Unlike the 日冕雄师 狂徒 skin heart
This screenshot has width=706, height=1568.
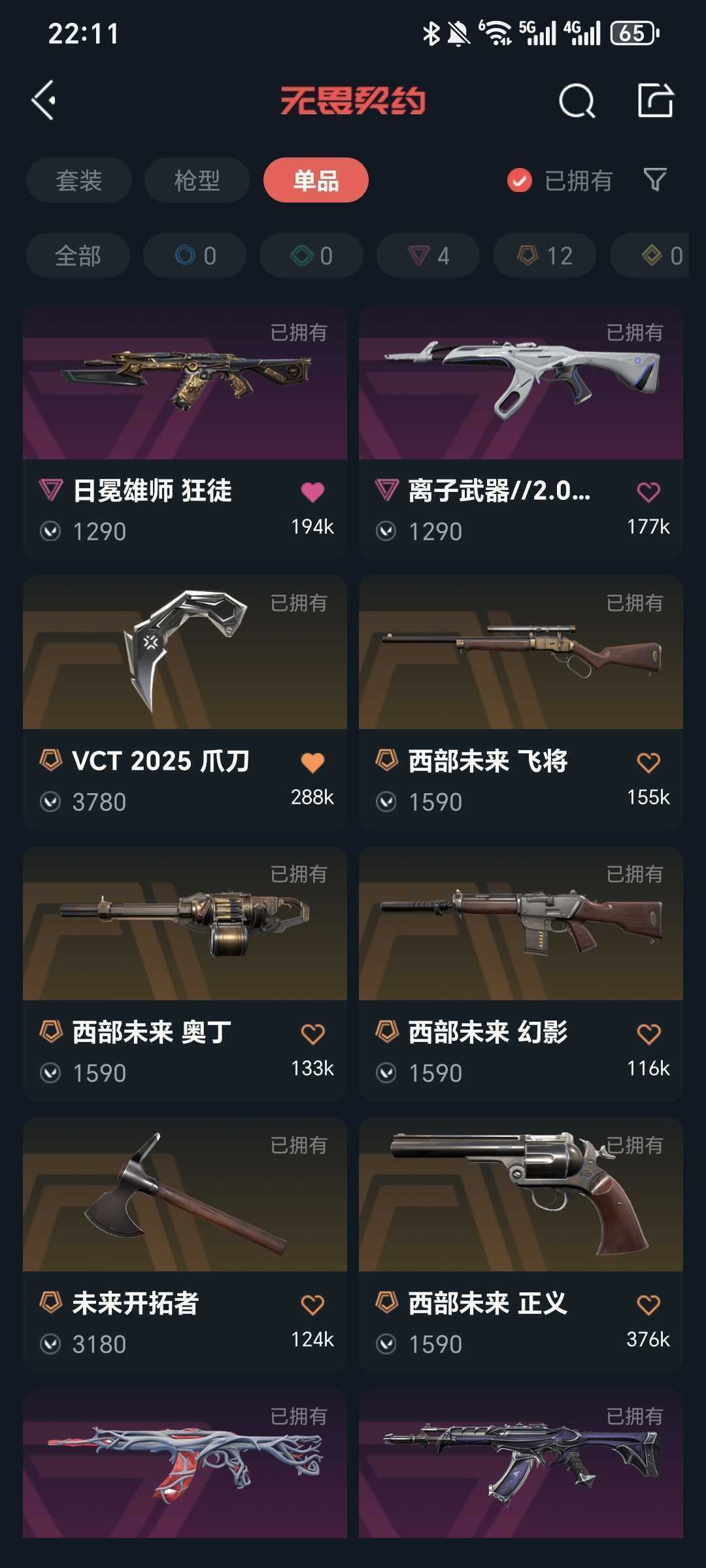pos(312,492)
